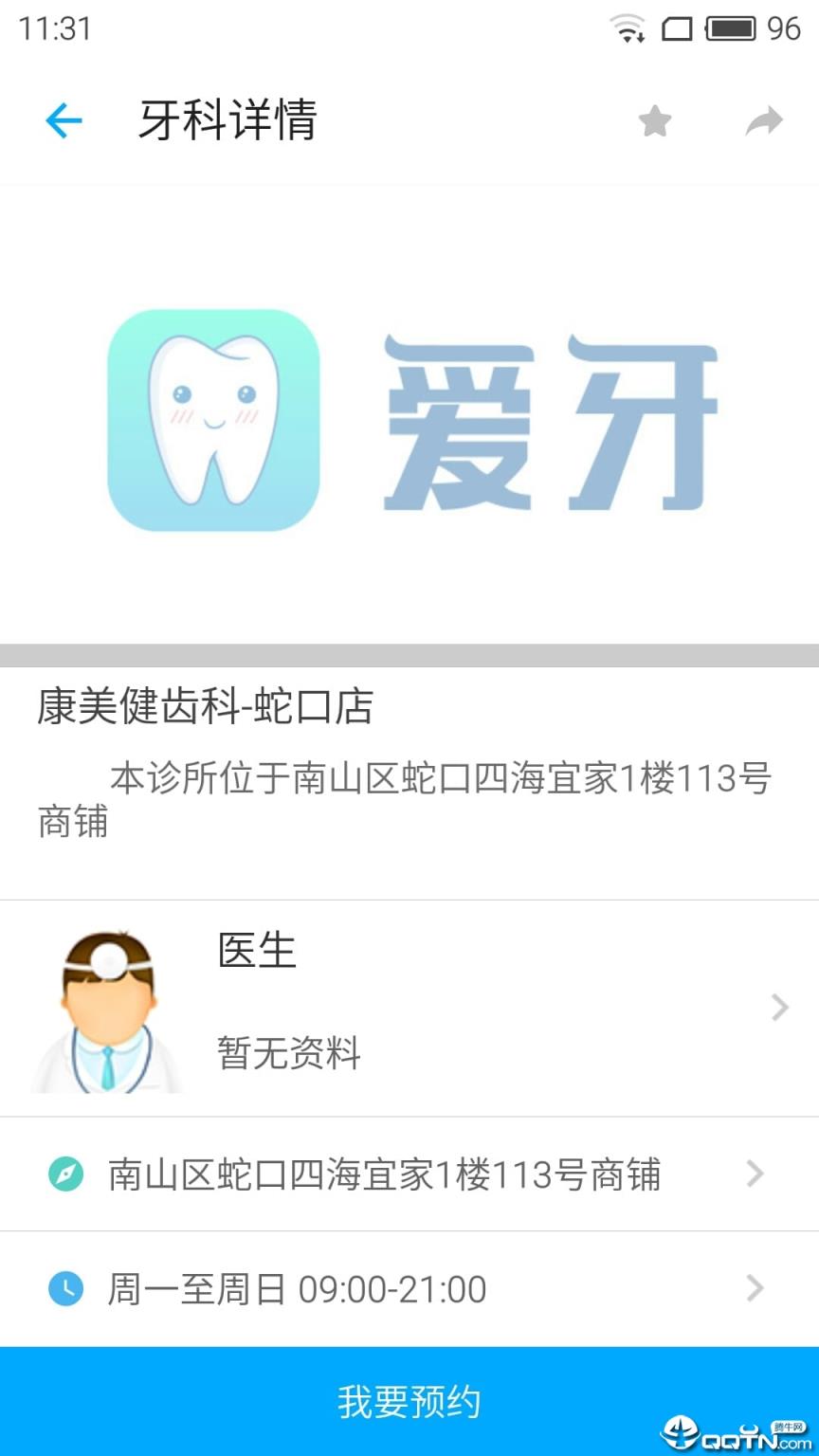The width and height of the screenshot is (819, 1456).
Task: Tap 暂无资料 under the doctor section
Action: click(x=287, y=1053)
